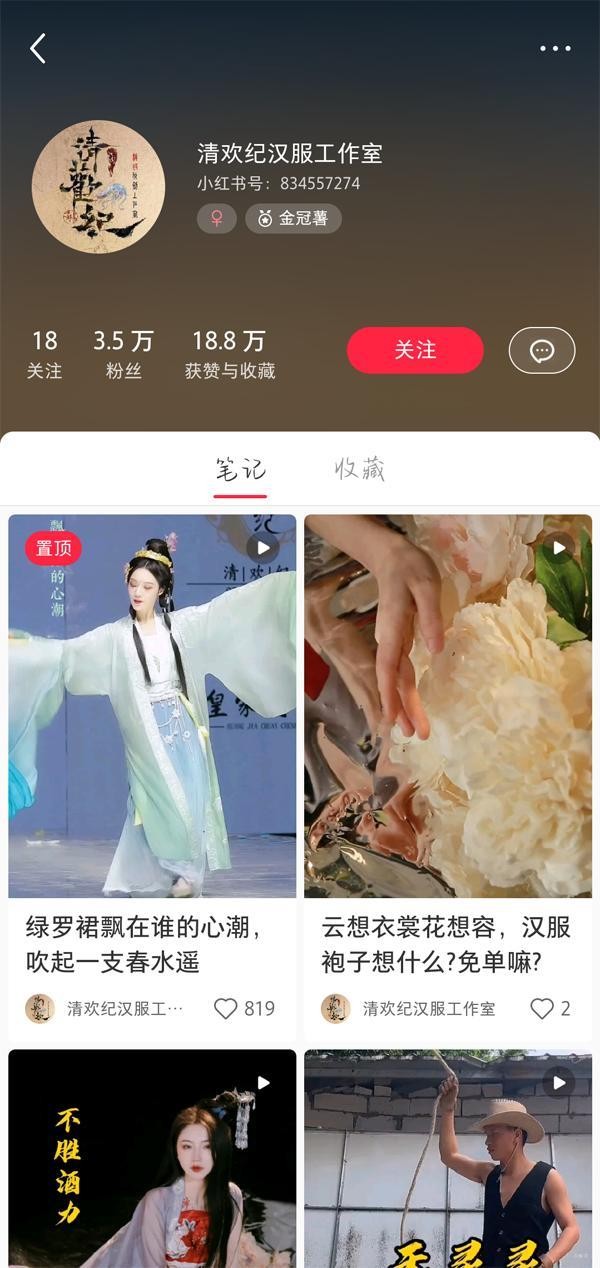View the 3.5万 粉丝 followers list
The height and width of the screenshot is (1268, 600).
tap(123, 354)
